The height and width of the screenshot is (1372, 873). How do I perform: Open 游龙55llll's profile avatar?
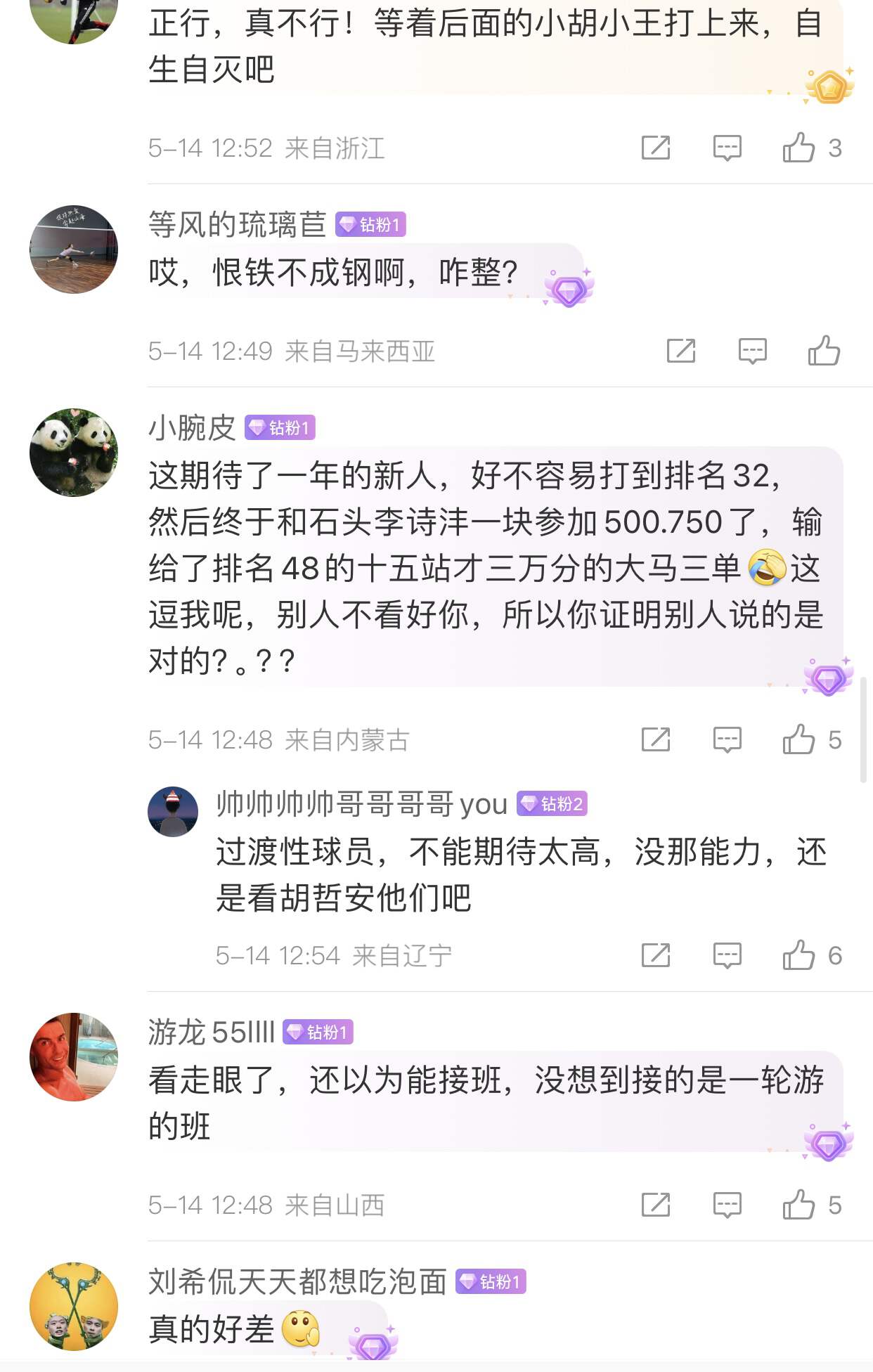tap(74, 1057)
